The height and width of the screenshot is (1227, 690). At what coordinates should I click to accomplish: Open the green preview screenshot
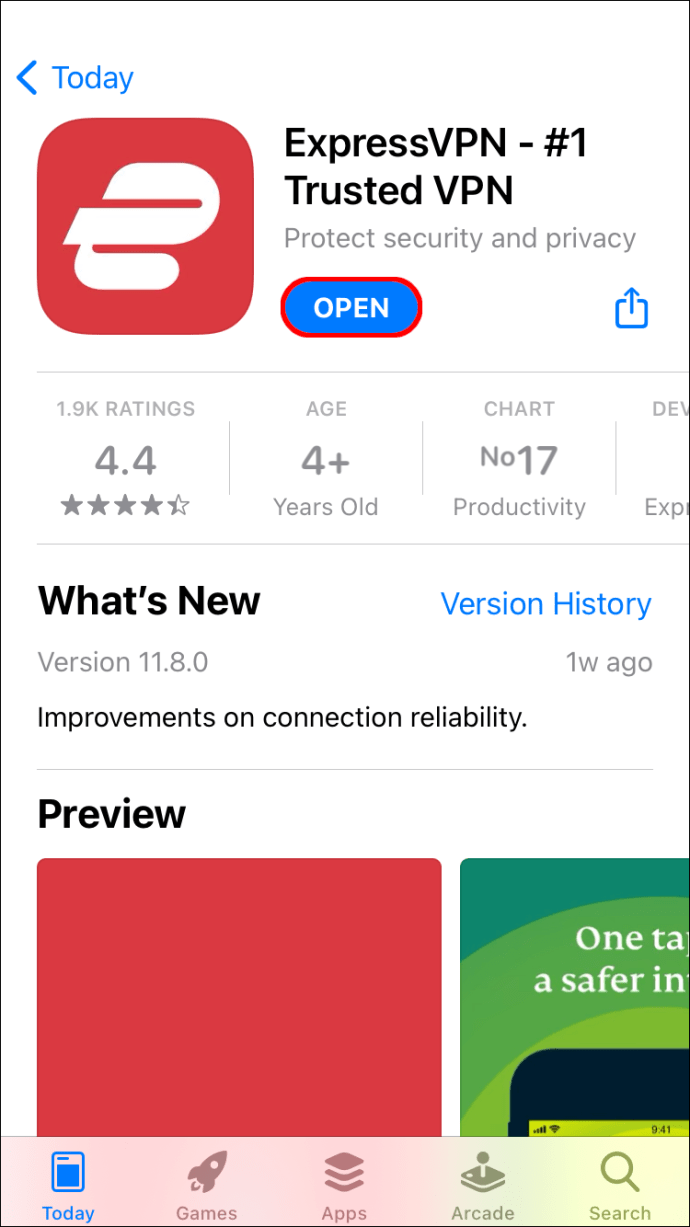pyautogui.click(x=575, y=997)
